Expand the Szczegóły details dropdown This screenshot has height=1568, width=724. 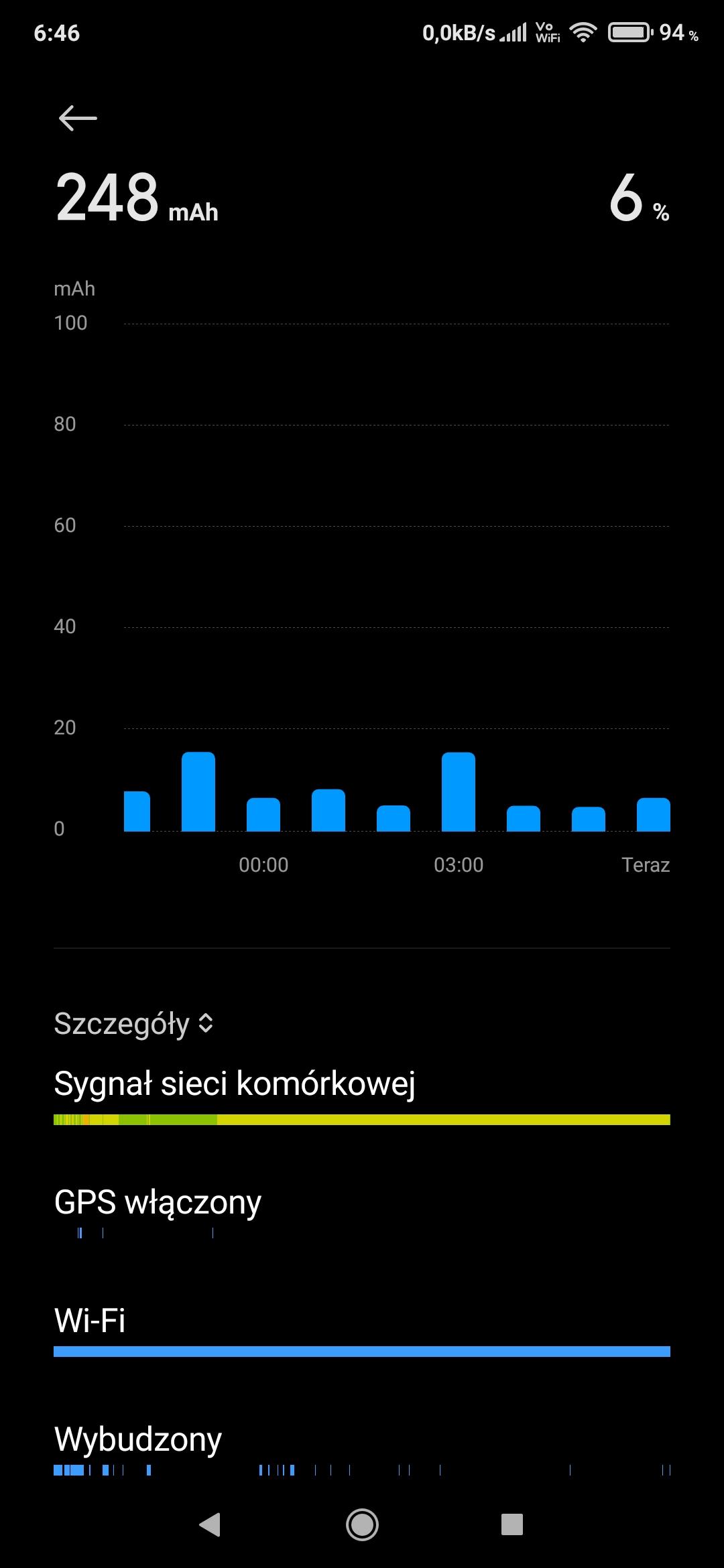pos(133,1023)
